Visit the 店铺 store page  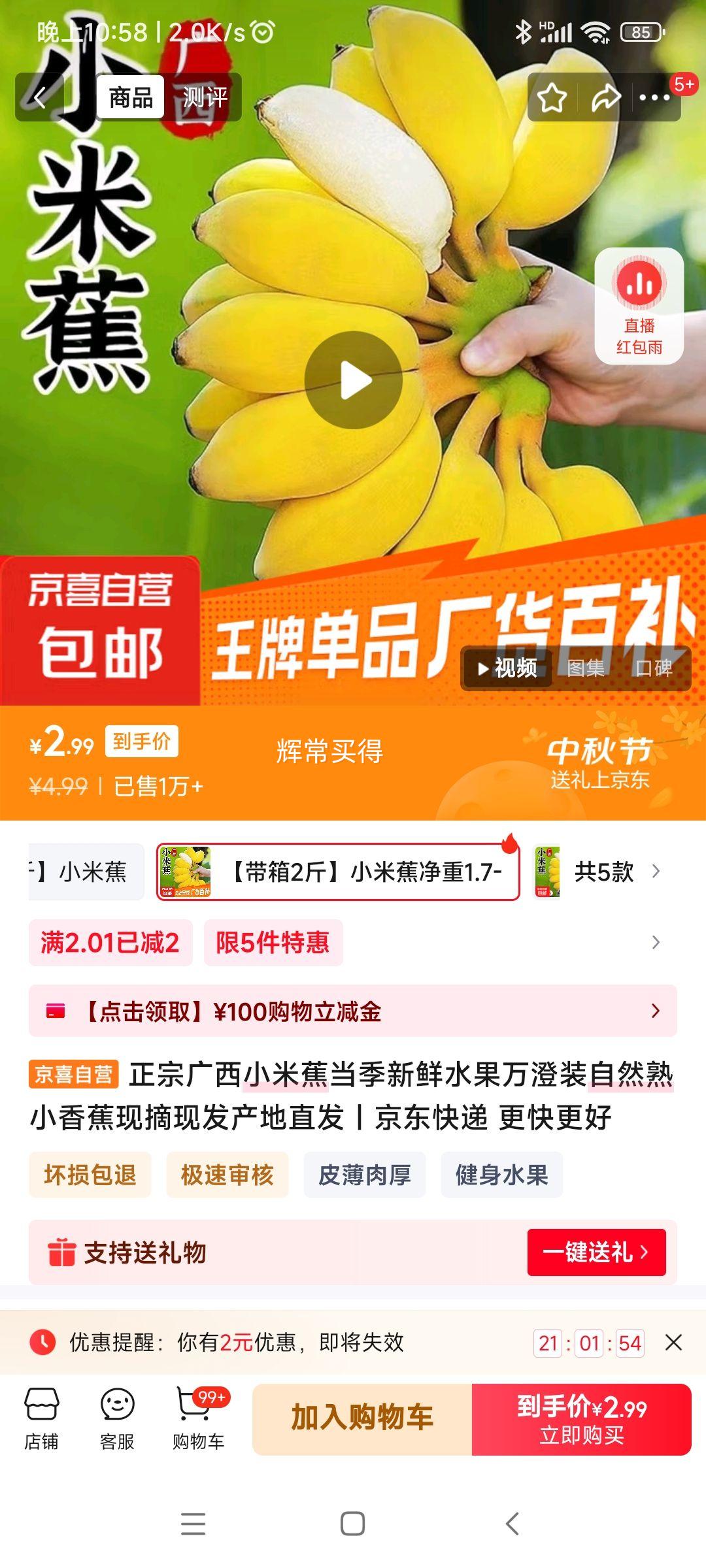tap(41, 1420)
